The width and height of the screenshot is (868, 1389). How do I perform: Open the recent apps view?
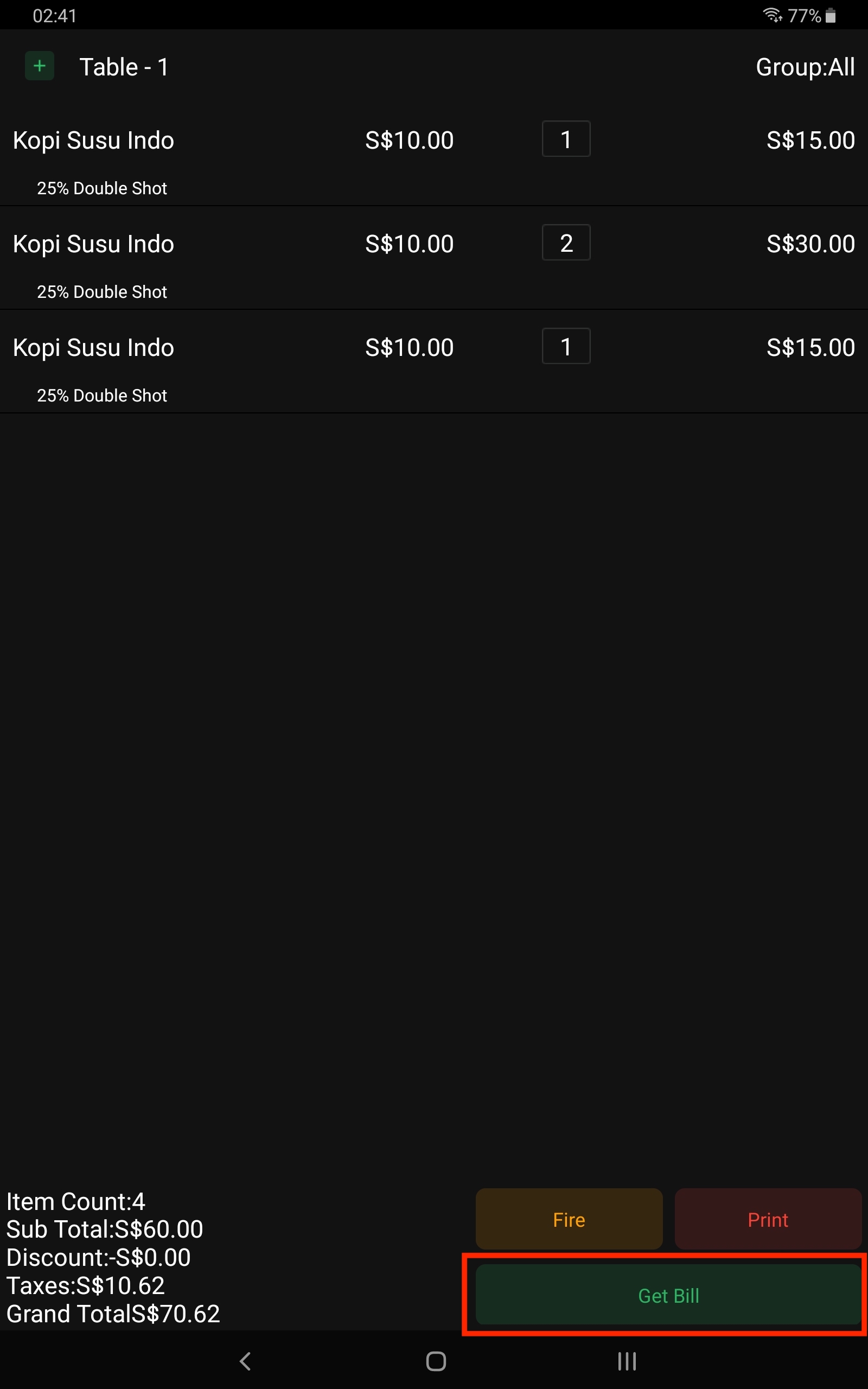[x=627, y=1361]
